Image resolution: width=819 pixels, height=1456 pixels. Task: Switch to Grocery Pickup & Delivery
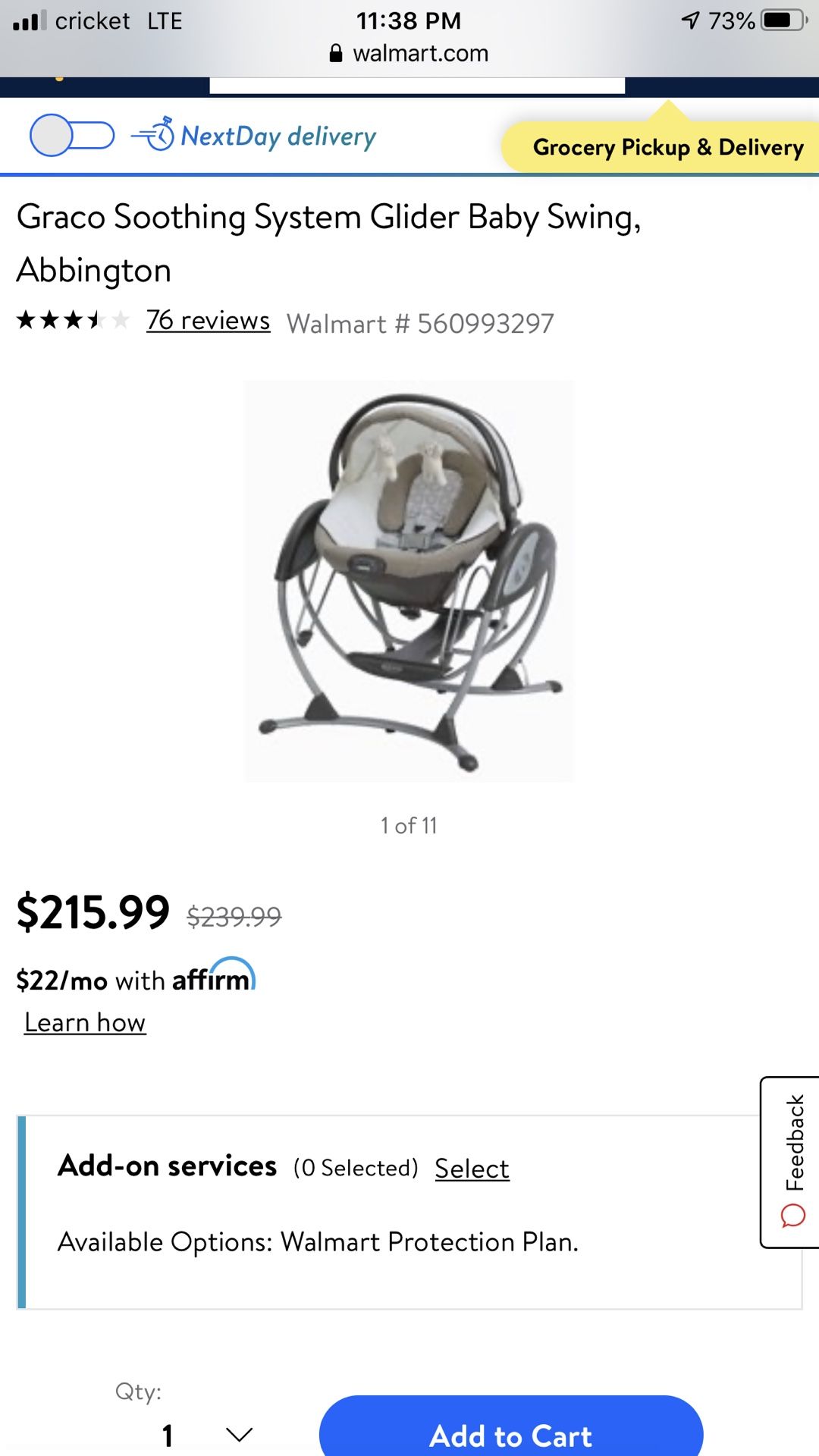667,147
